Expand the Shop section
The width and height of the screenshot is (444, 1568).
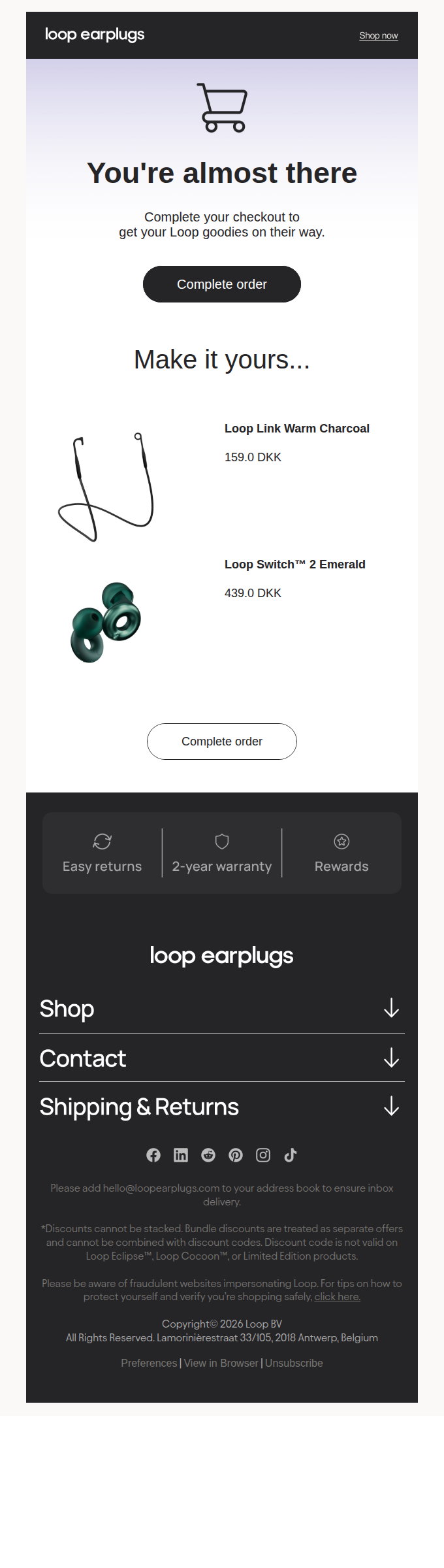(x=222, y=1009)
